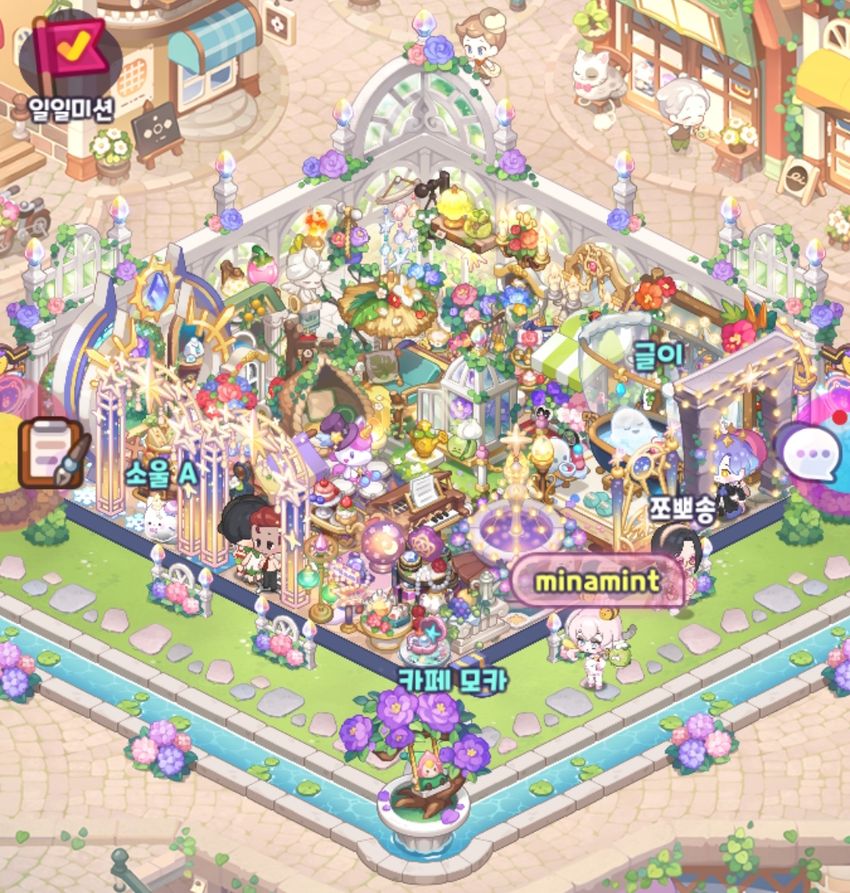Tap the minamint player name tag
This screenshot has width=850, height=893.
pos(599,581)
